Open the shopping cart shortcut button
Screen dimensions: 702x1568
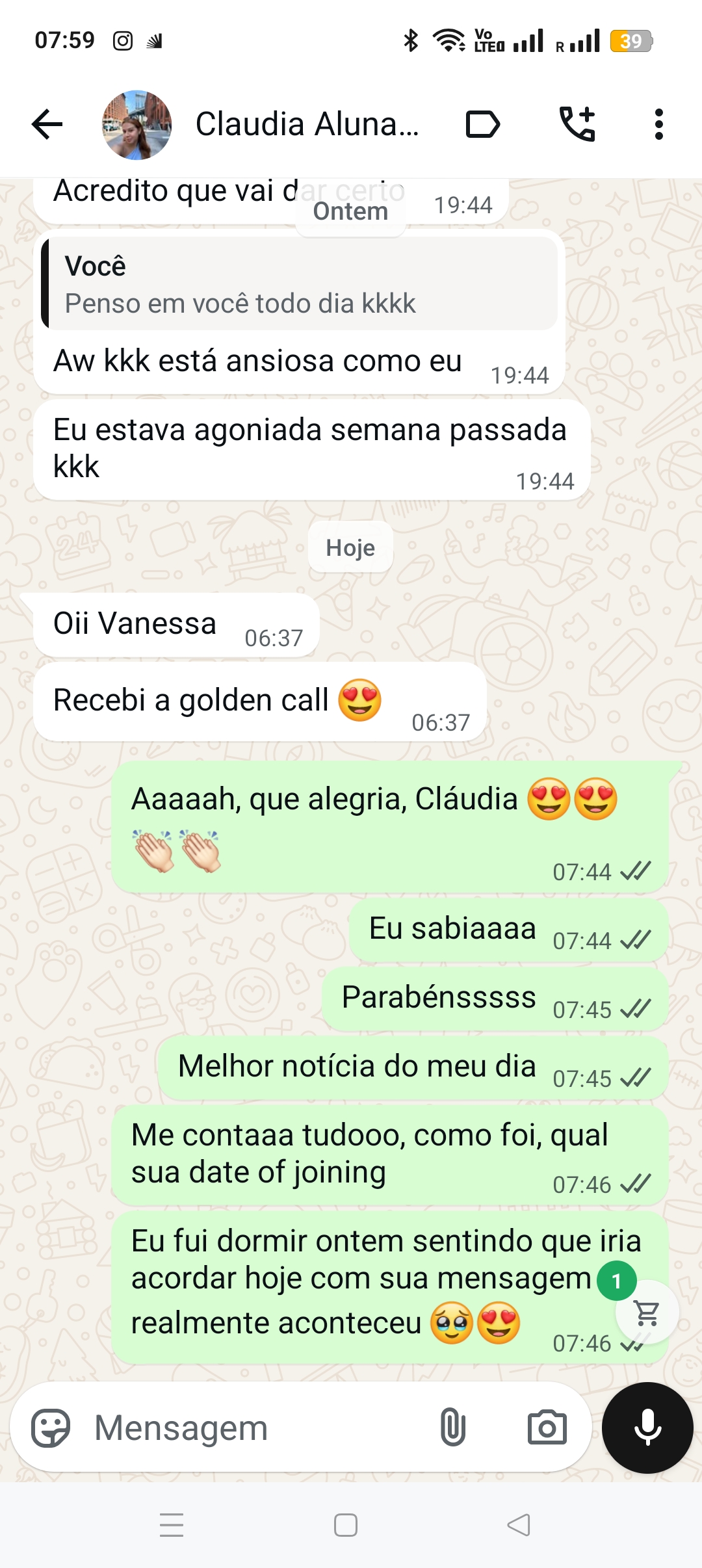647,1314
